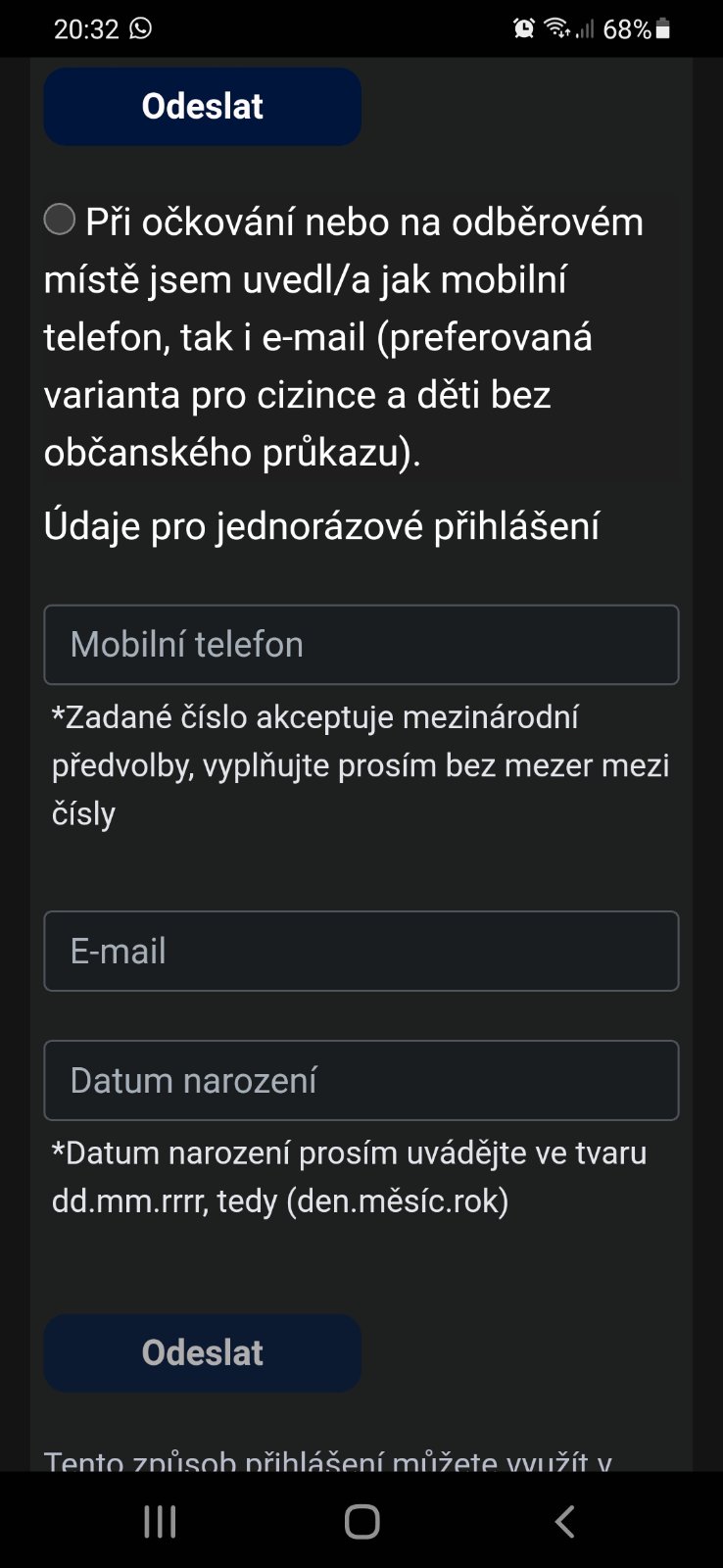The image size is (723, 1568).
Task: Submit with the Odeslat button below Datum narození
Action: [203, 1353]
